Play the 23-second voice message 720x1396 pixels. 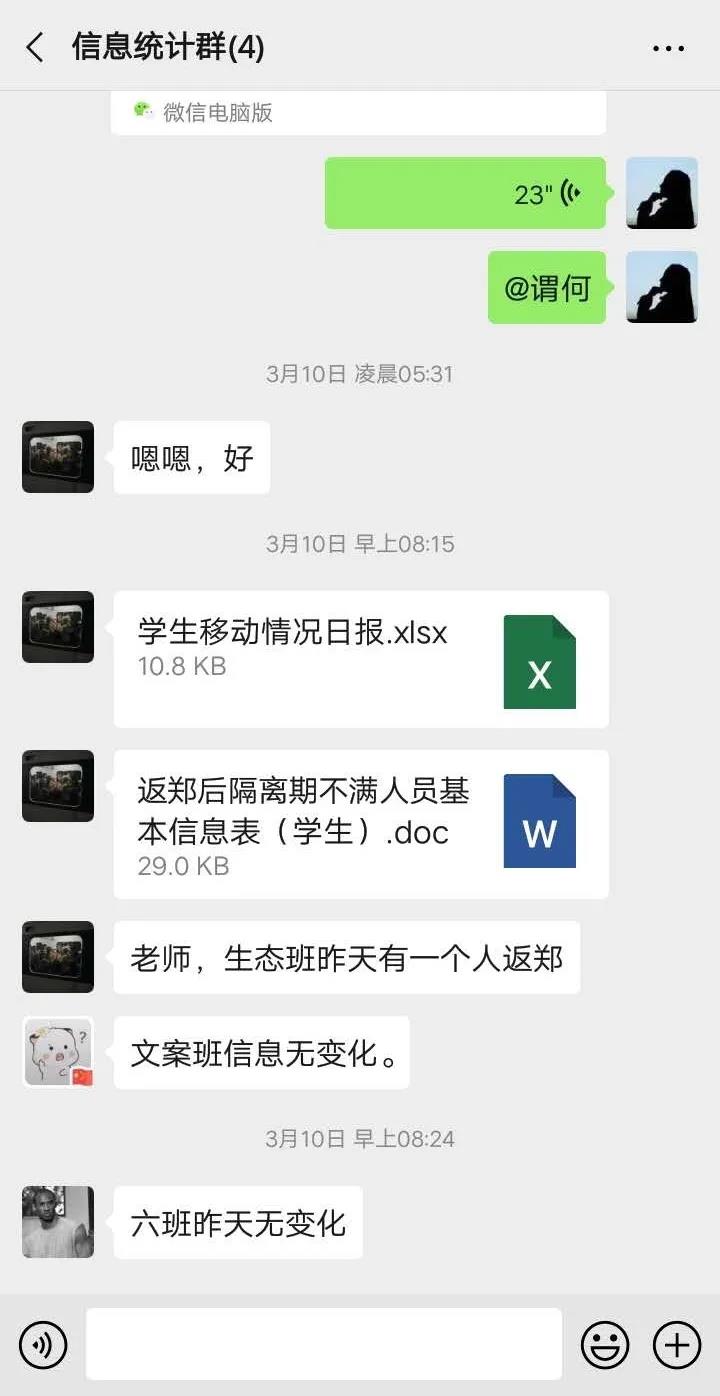point(465,193)
